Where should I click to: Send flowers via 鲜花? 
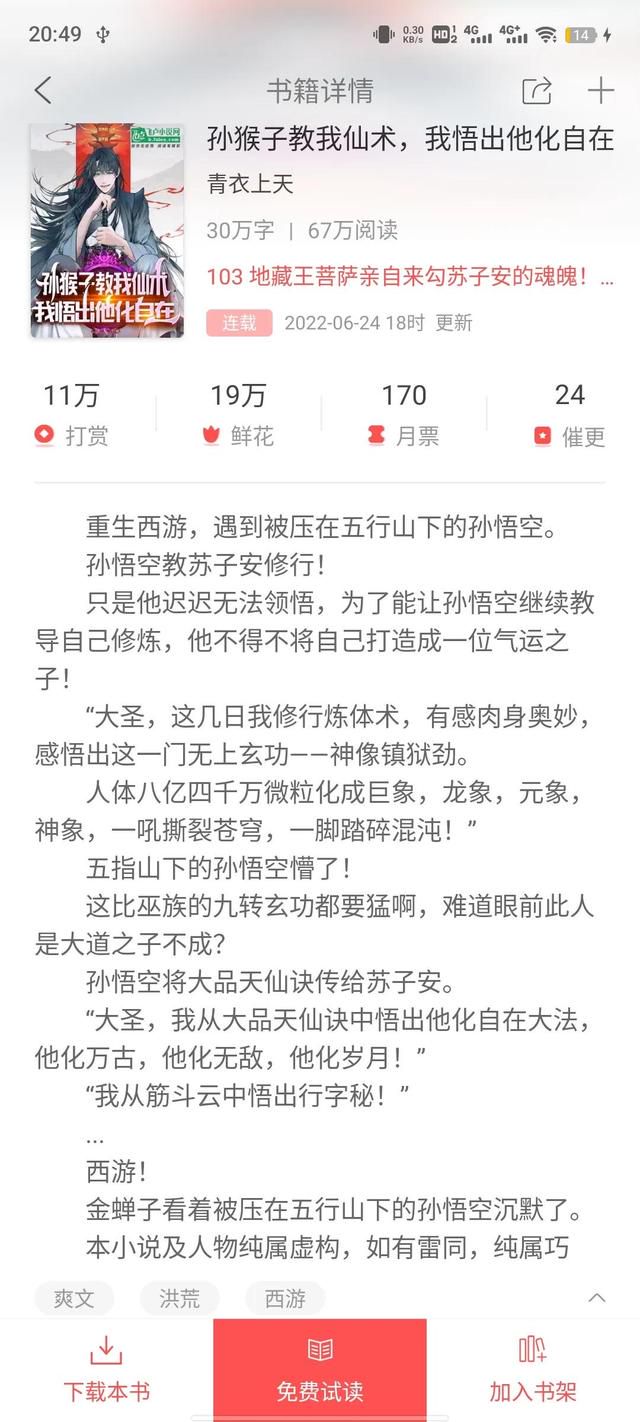(238, 415)
